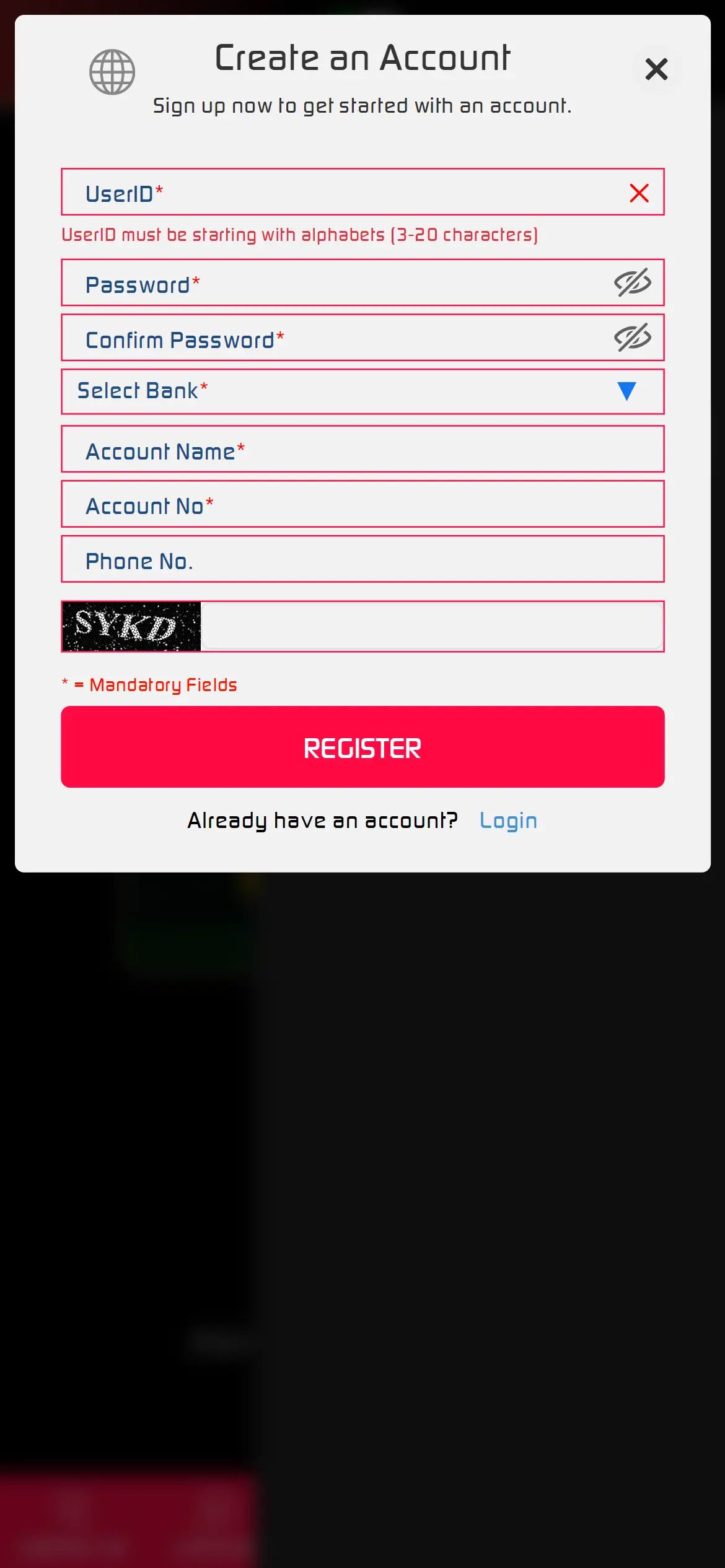Image resolution: width=725 pixels, height=1568 pixels.
Task: Select the Account No field
Action: pyautogui.click(x=362, y=505)
